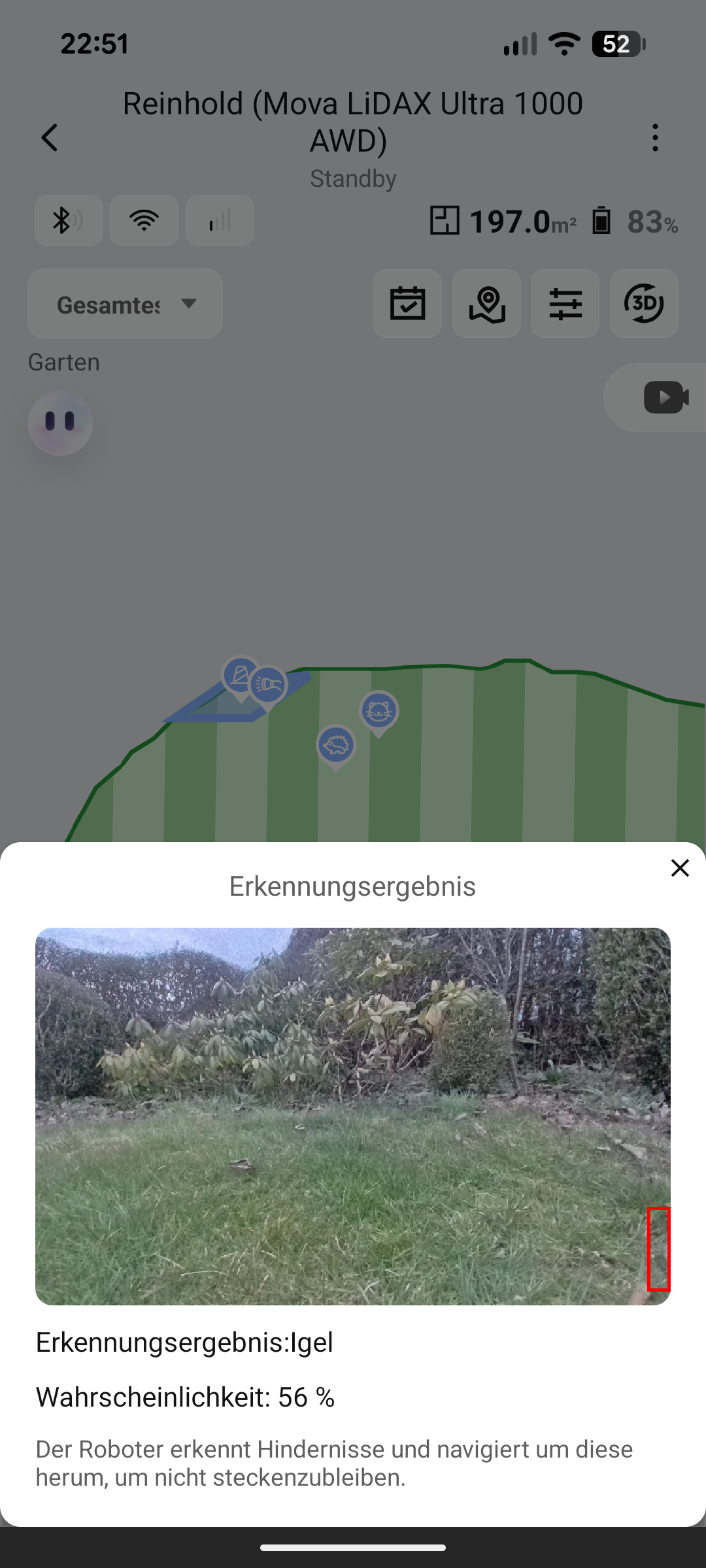Open the mowing settings sliders
The width and height of the screenshot is (706, 1568).
click(565, 304)
